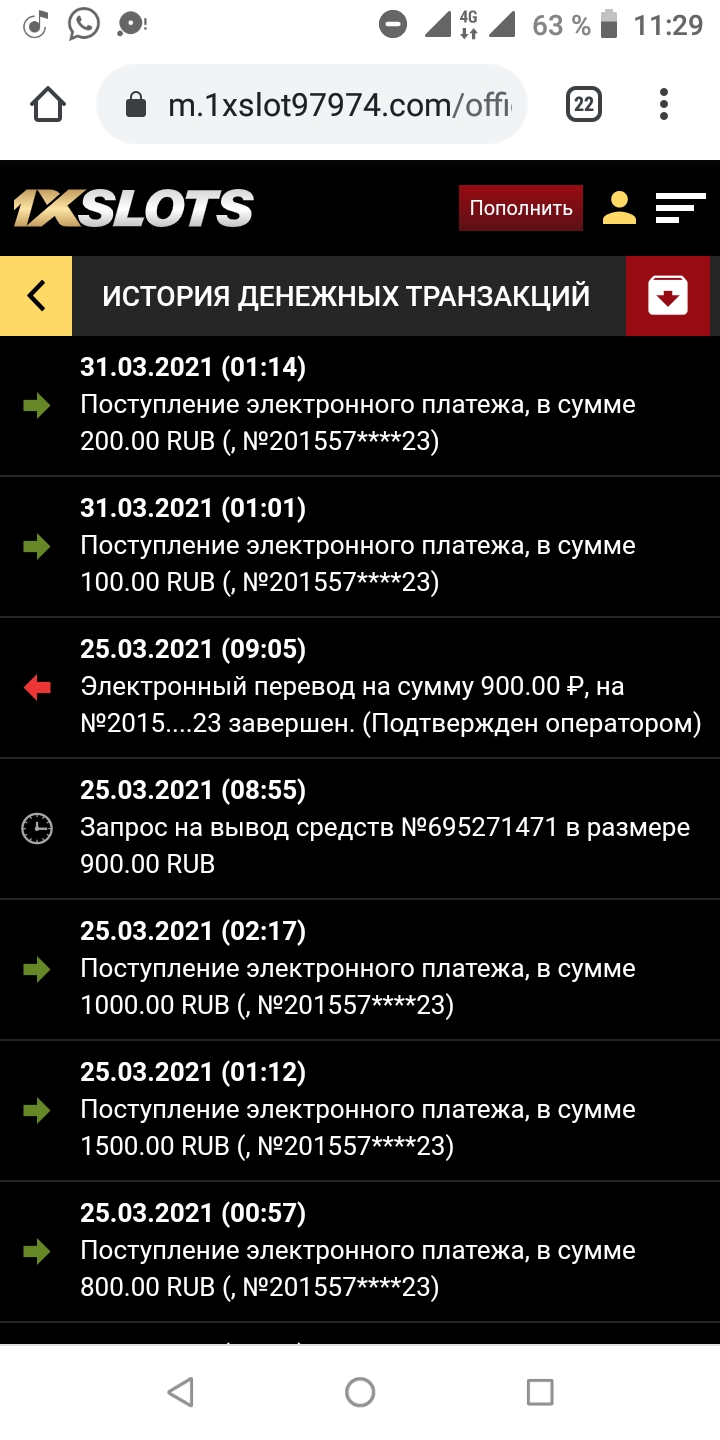This screenshot has width=720, height=1440.
Task: Tap the 1XSLOTS logo
Action: [133, 208]
